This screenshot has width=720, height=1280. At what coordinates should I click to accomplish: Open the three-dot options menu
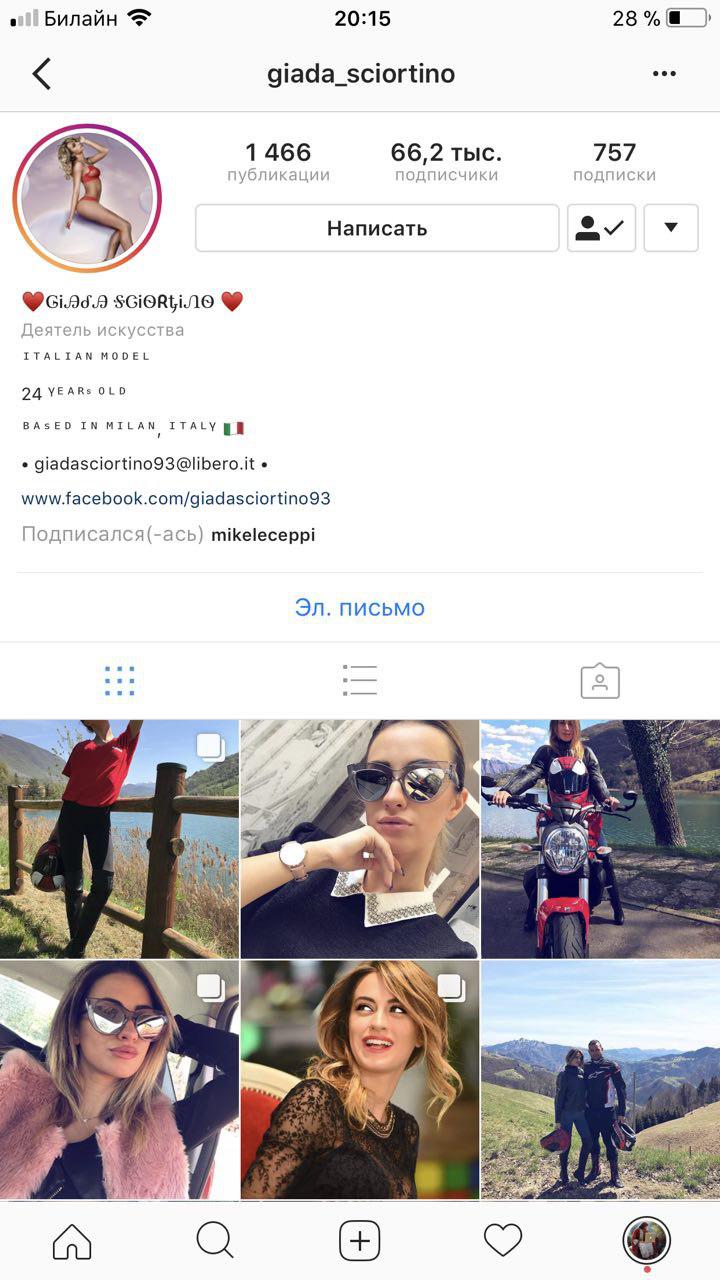pos(664,74)
